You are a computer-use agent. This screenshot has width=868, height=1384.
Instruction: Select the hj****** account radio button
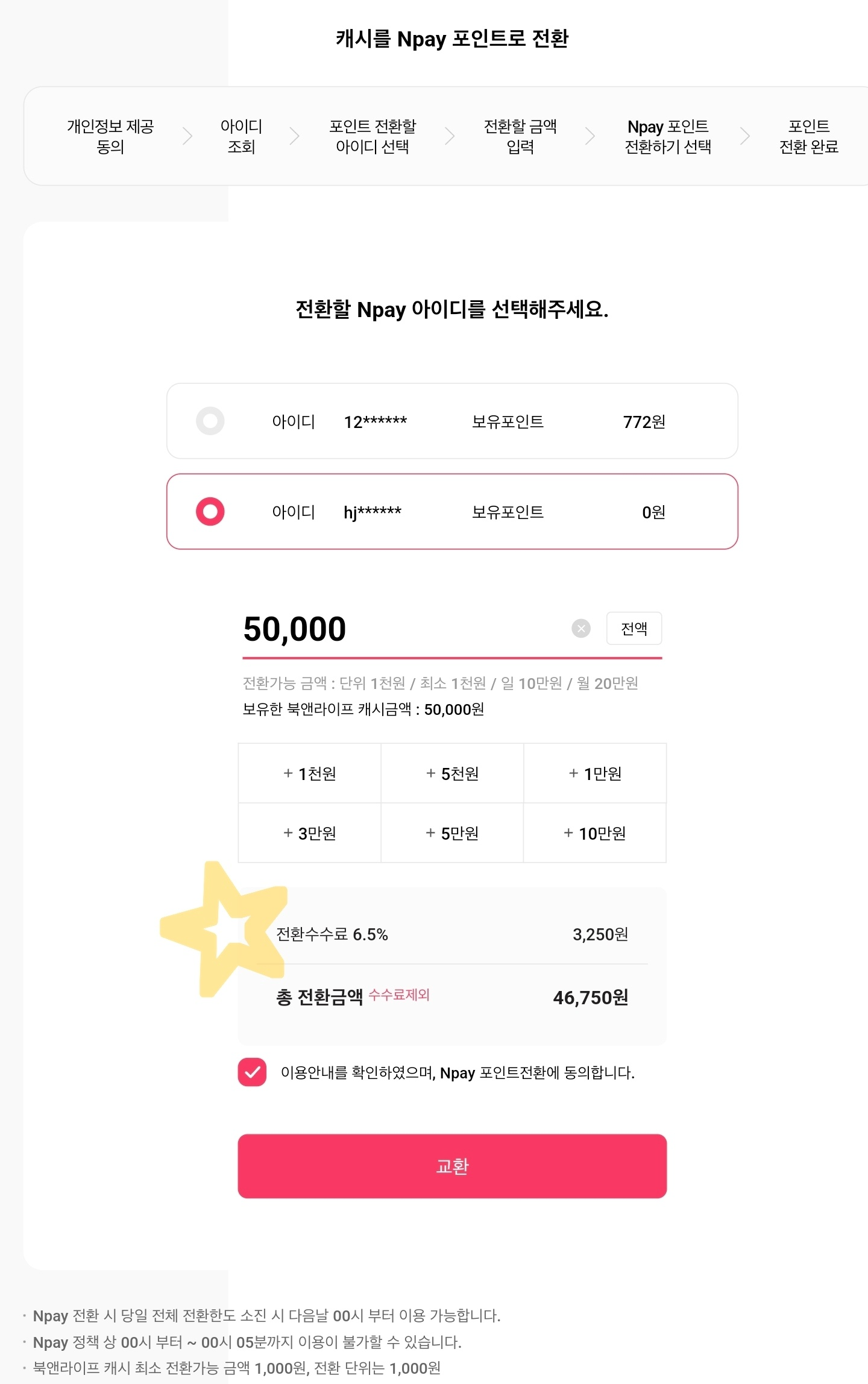[x=210, y=512]
